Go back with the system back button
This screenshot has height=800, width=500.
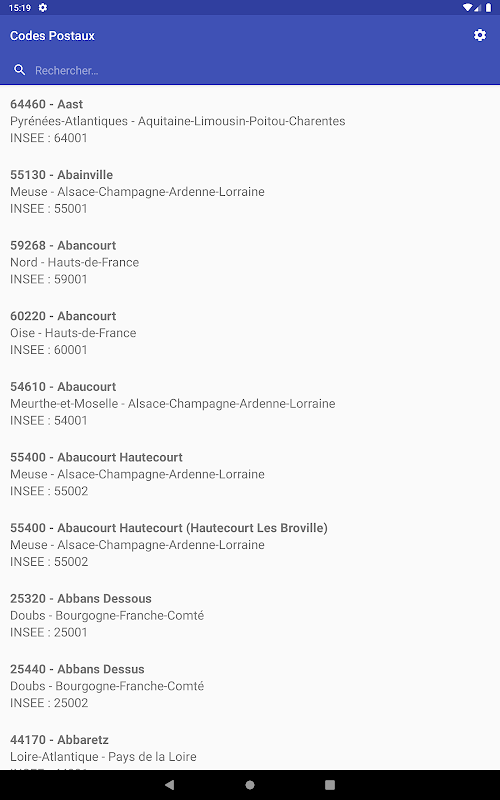click(x=170, y=785)
